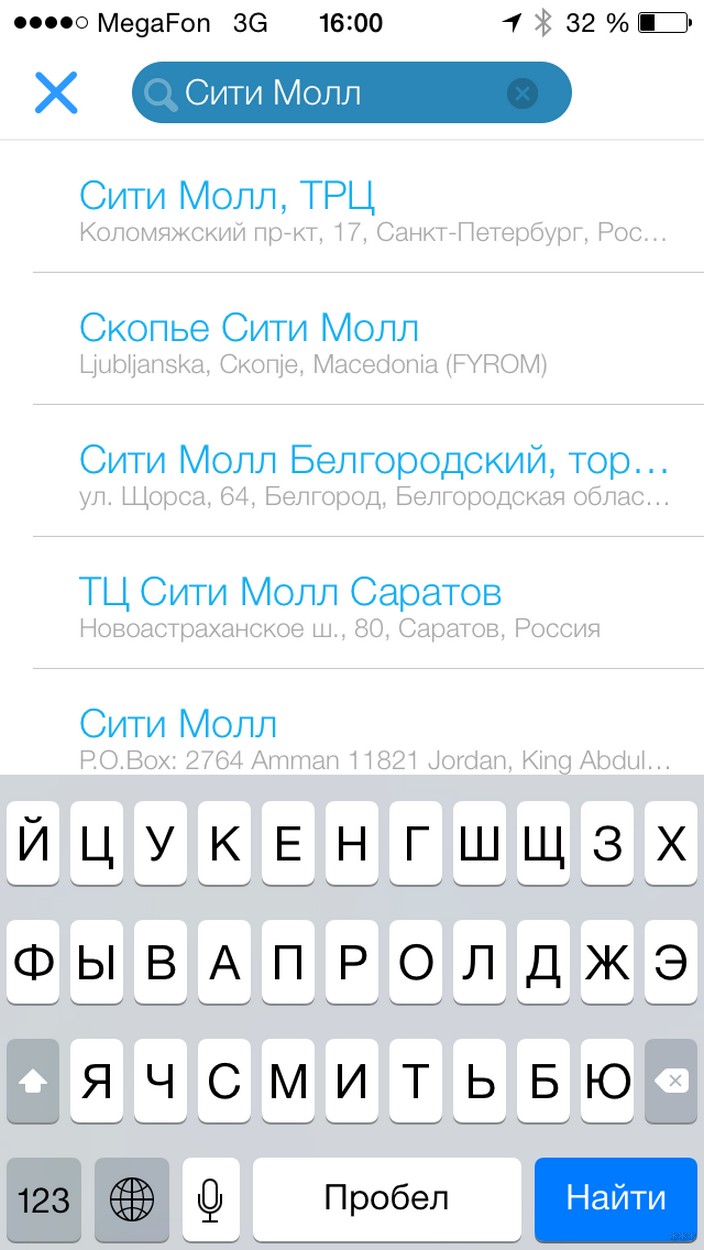This screenshot has height=1250, width=704.
Task: Switch keyboard language with the globe key
Action: point(132,1198)
